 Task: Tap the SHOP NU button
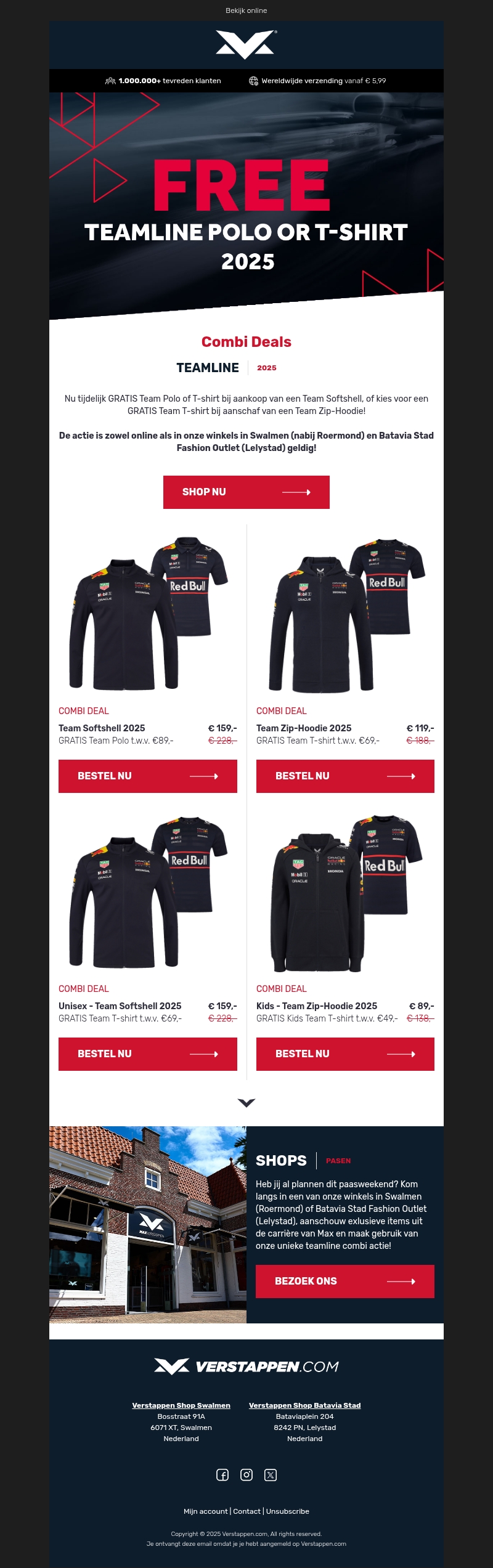coord(246,492)
